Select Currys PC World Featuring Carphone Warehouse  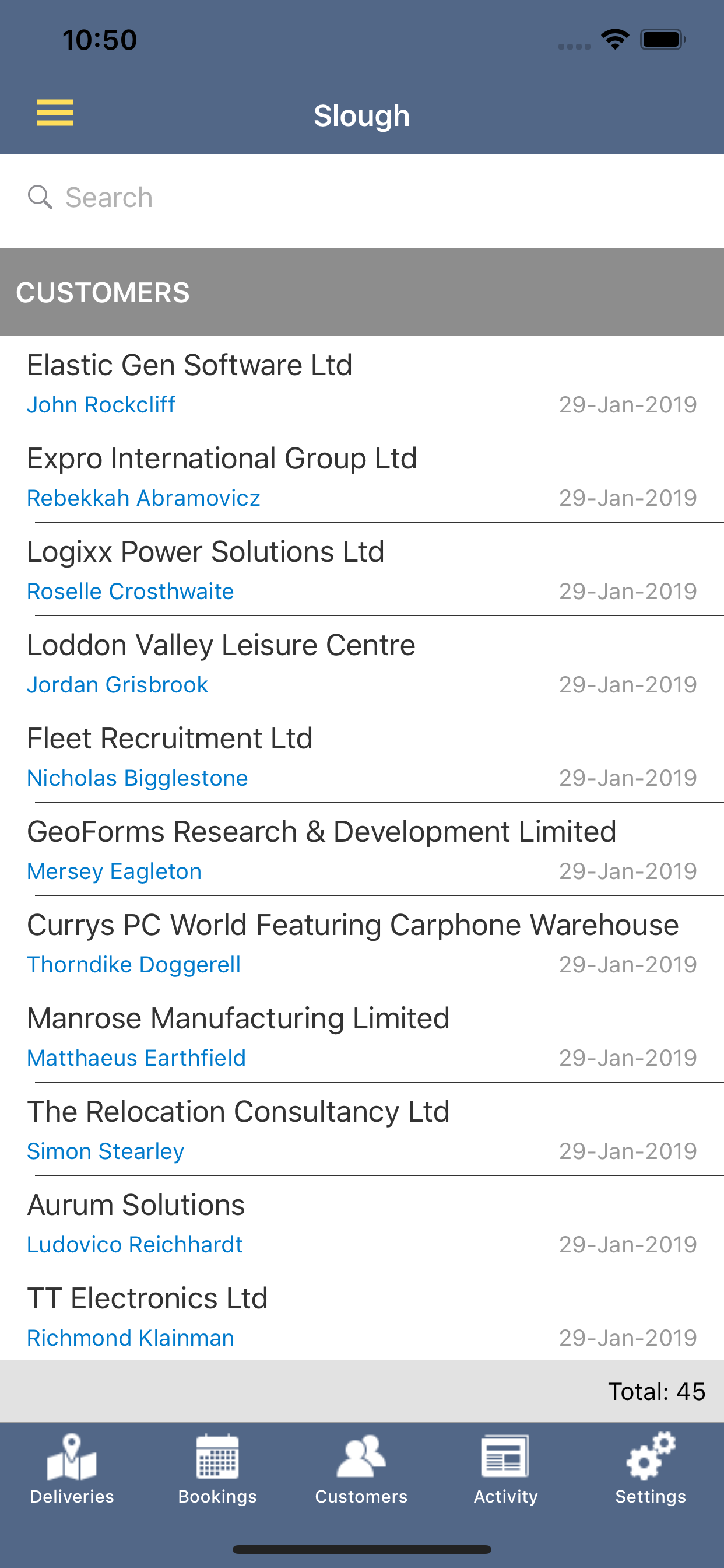point(362,942)
